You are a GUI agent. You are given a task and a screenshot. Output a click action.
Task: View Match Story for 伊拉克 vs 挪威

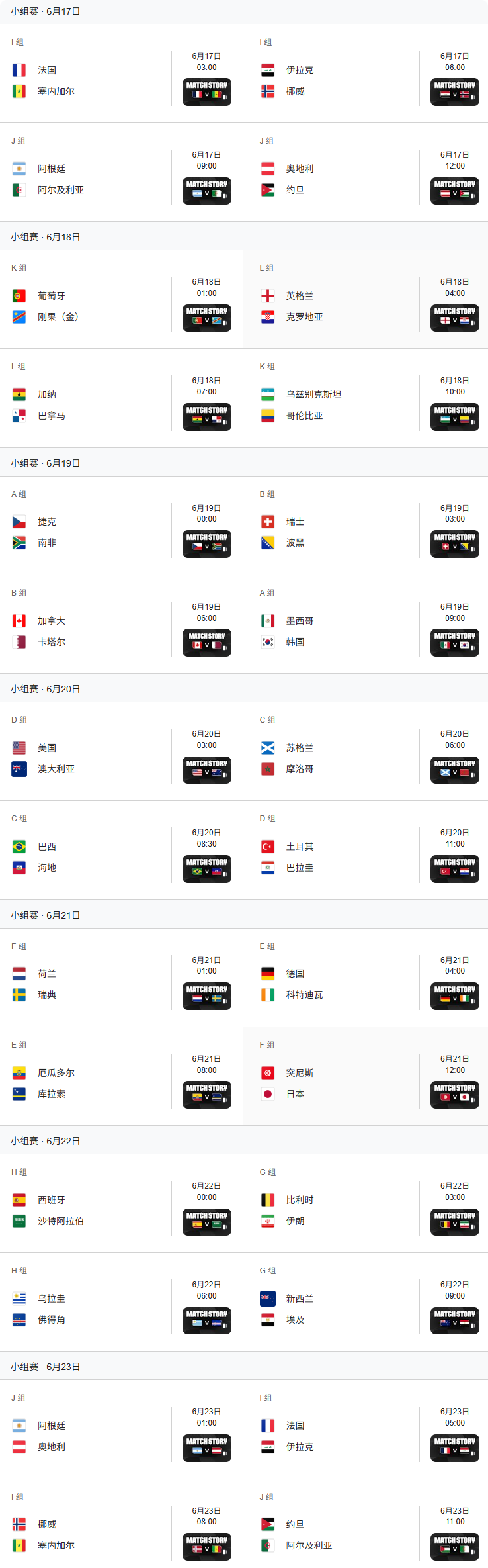[454, 92]
